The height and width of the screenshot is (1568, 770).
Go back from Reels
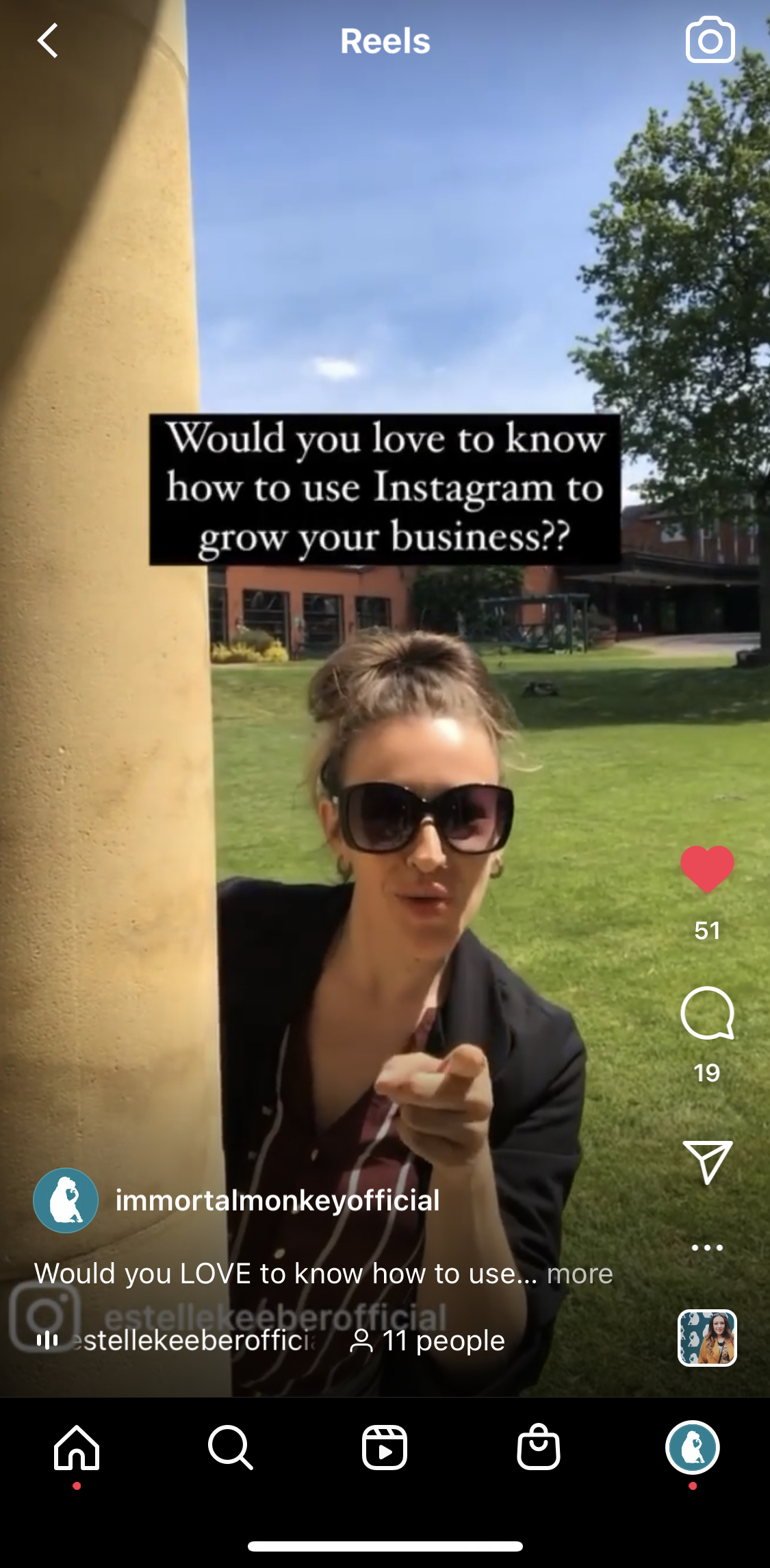(x=47, y=41)
